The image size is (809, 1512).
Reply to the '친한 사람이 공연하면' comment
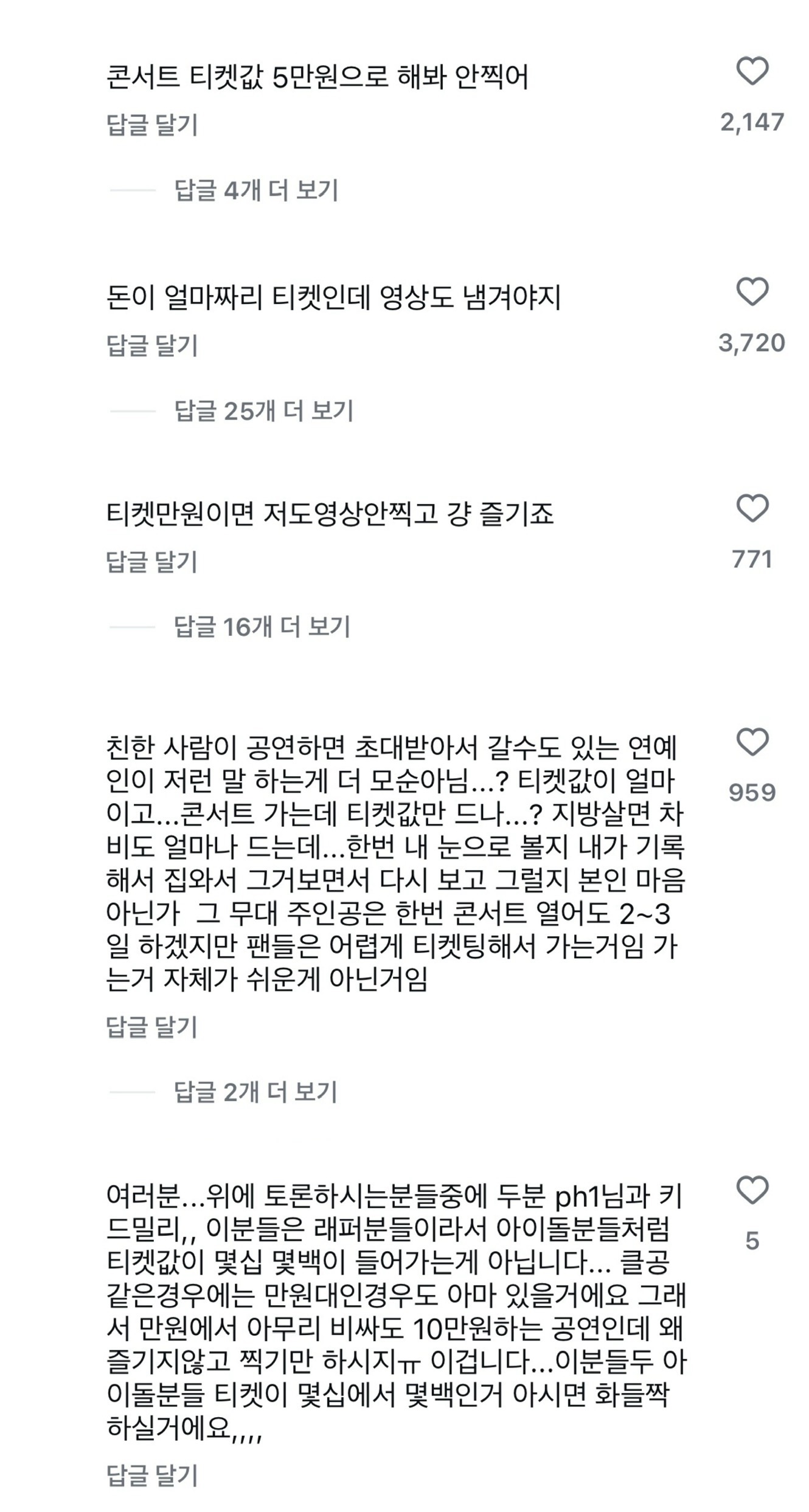[x=152, y=1027]
